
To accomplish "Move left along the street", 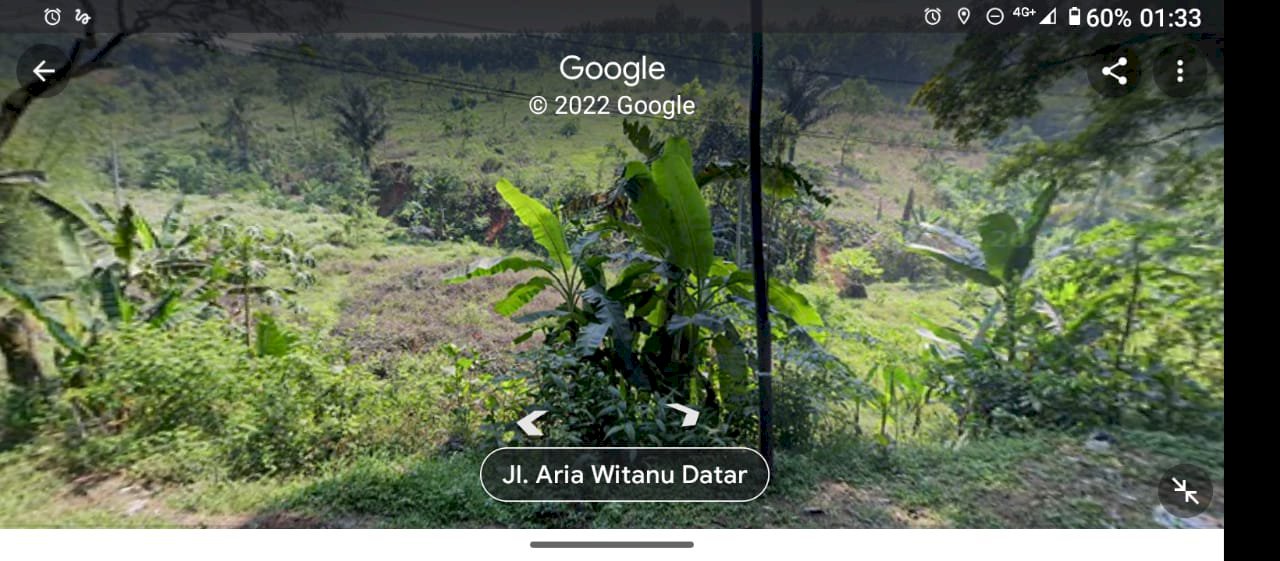I will point(531,423).
